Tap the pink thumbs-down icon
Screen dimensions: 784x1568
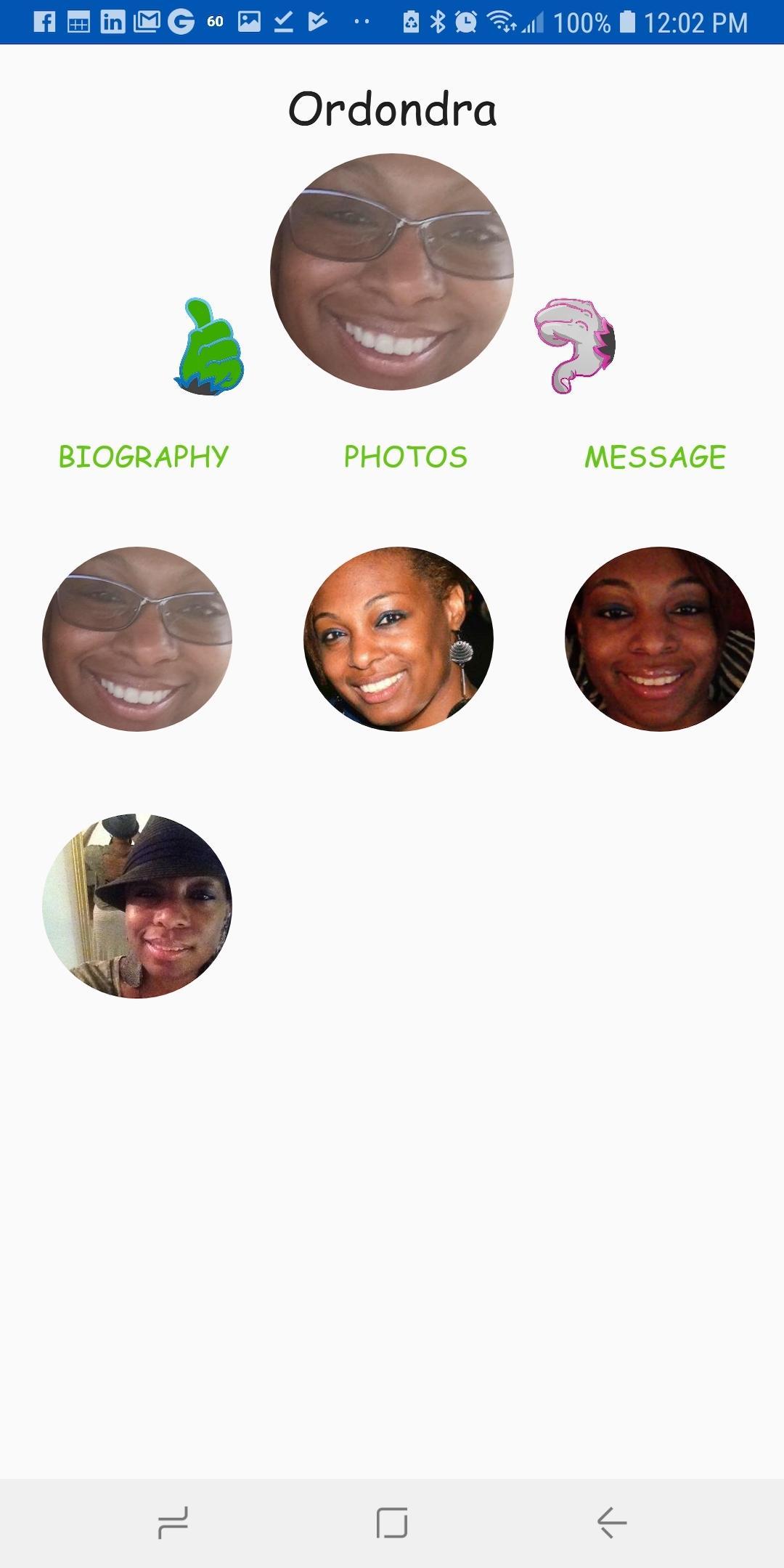pyautogui.click(x=574, y=346)
